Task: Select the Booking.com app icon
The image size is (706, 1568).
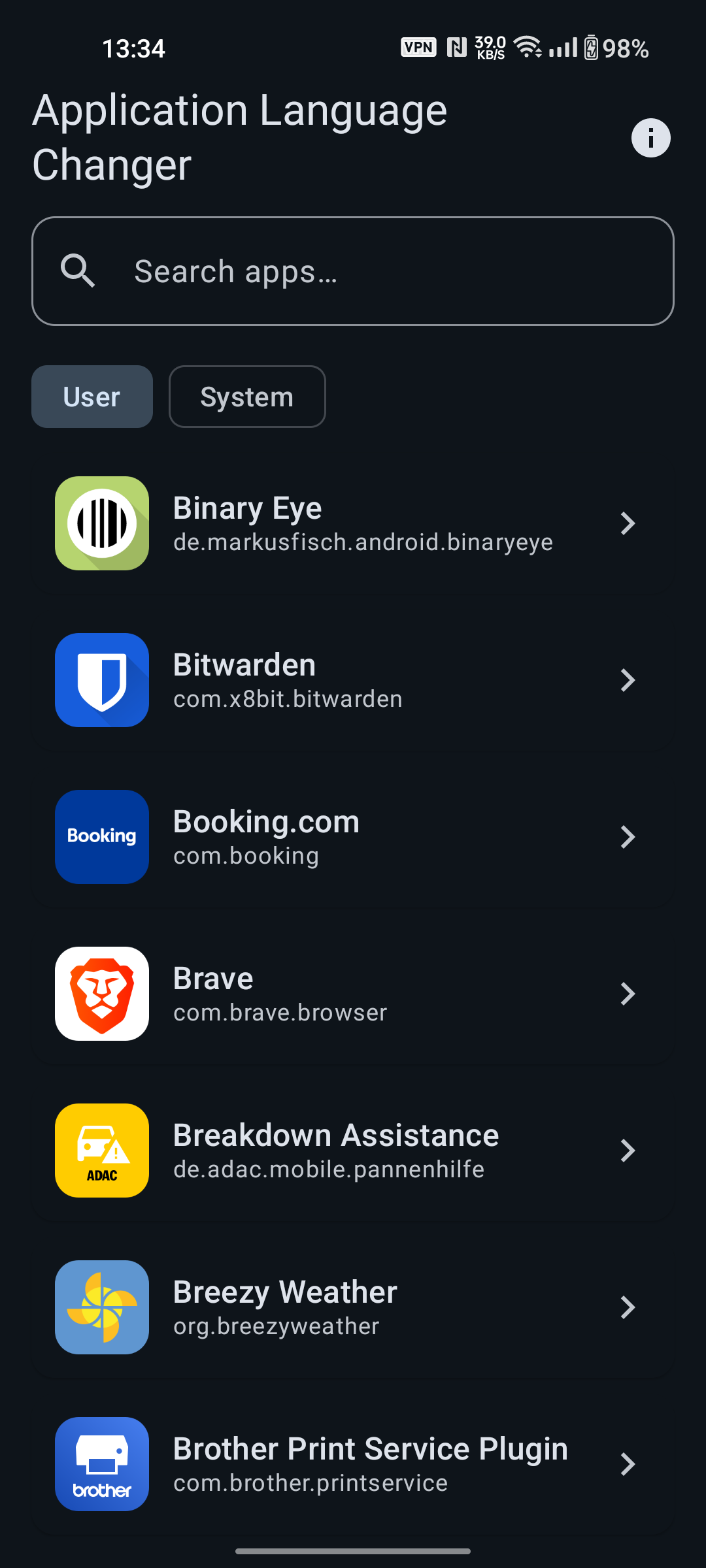Action: 101,837
